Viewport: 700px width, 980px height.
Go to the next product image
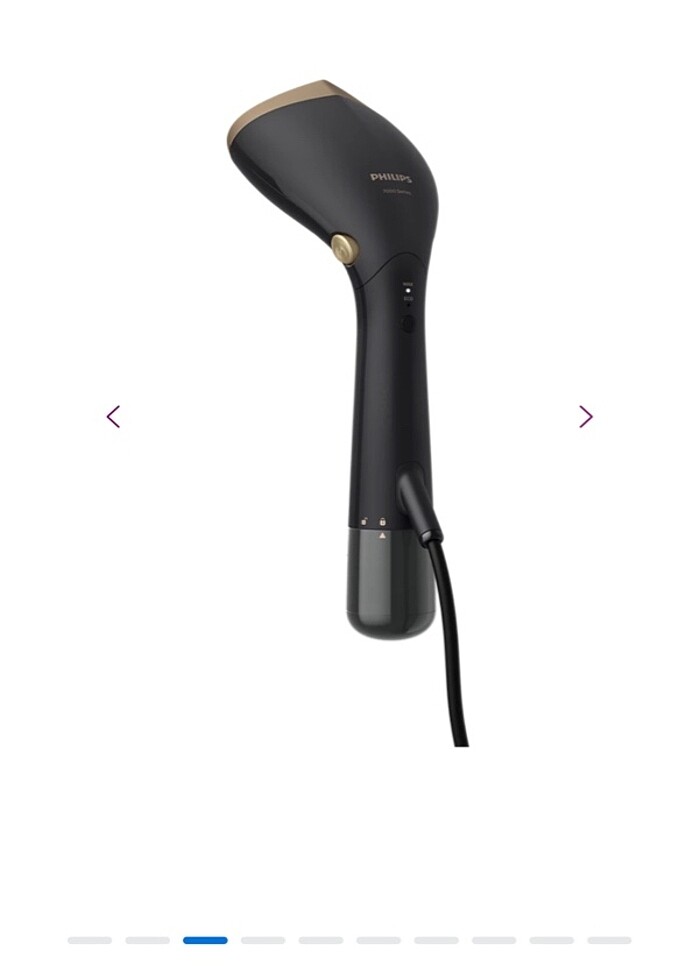pos(586,417)
